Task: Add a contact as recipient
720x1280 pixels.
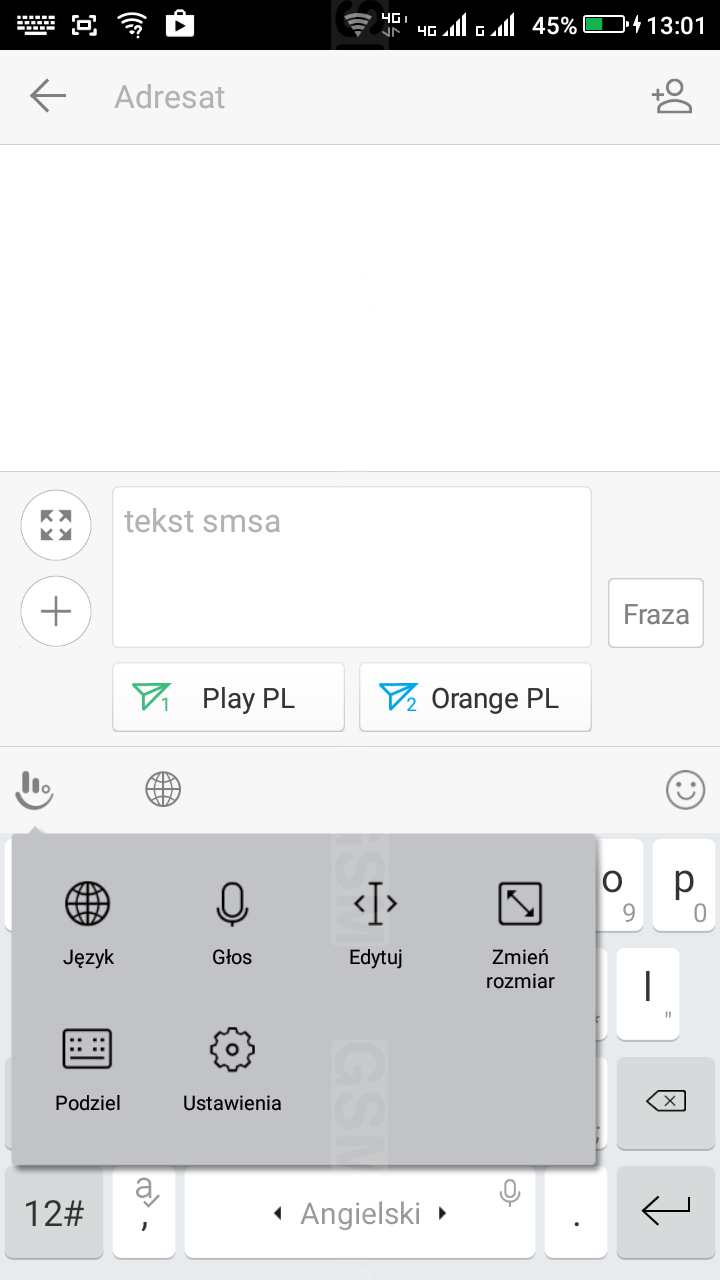Action: [672, 97]
